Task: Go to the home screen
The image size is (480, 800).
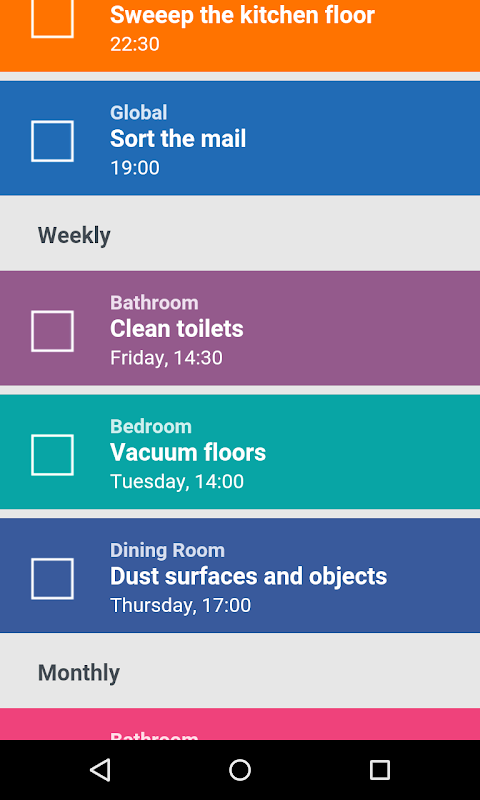Action: (240, 770)
